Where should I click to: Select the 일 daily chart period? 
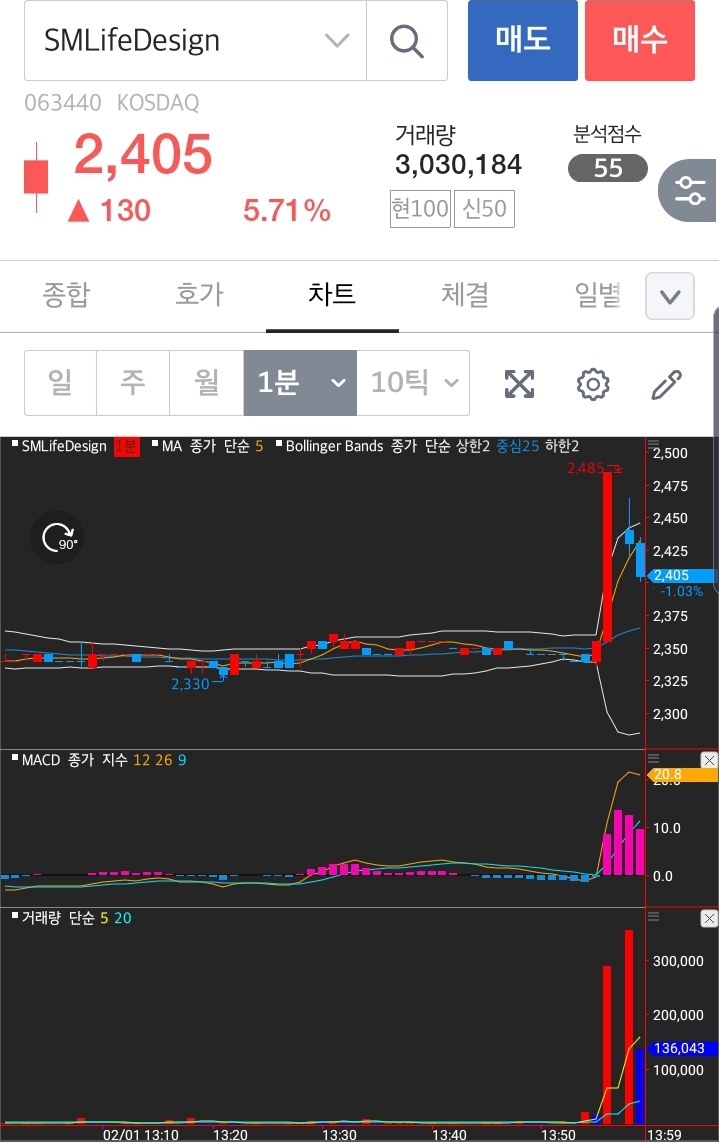(x=60, y=382)
